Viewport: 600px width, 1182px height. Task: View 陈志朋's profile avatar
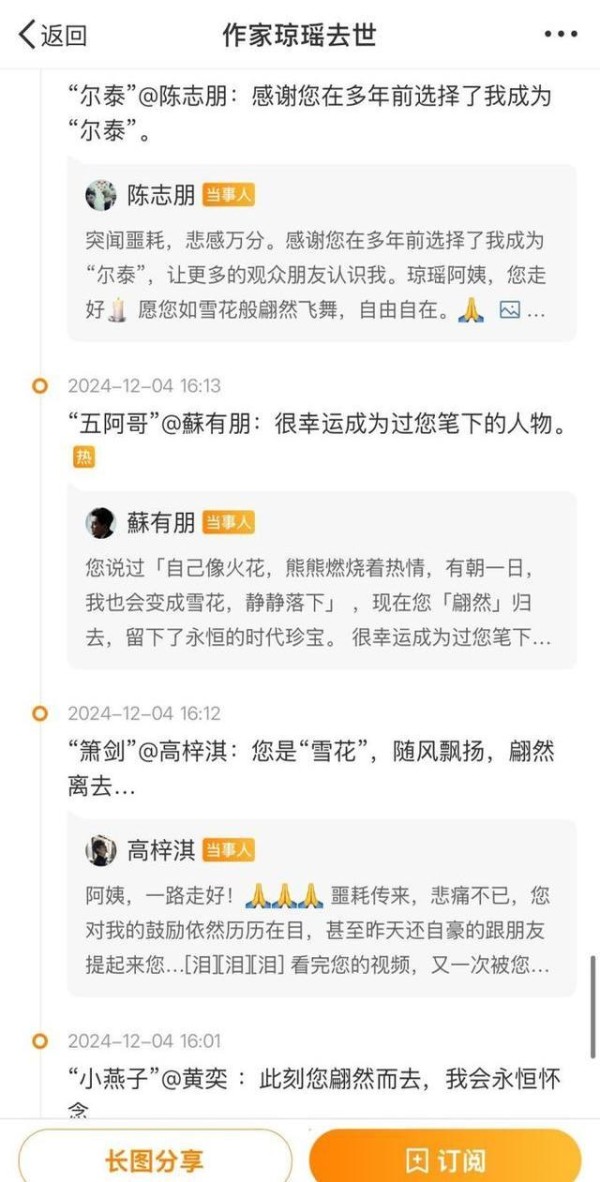tap(101, 195)
